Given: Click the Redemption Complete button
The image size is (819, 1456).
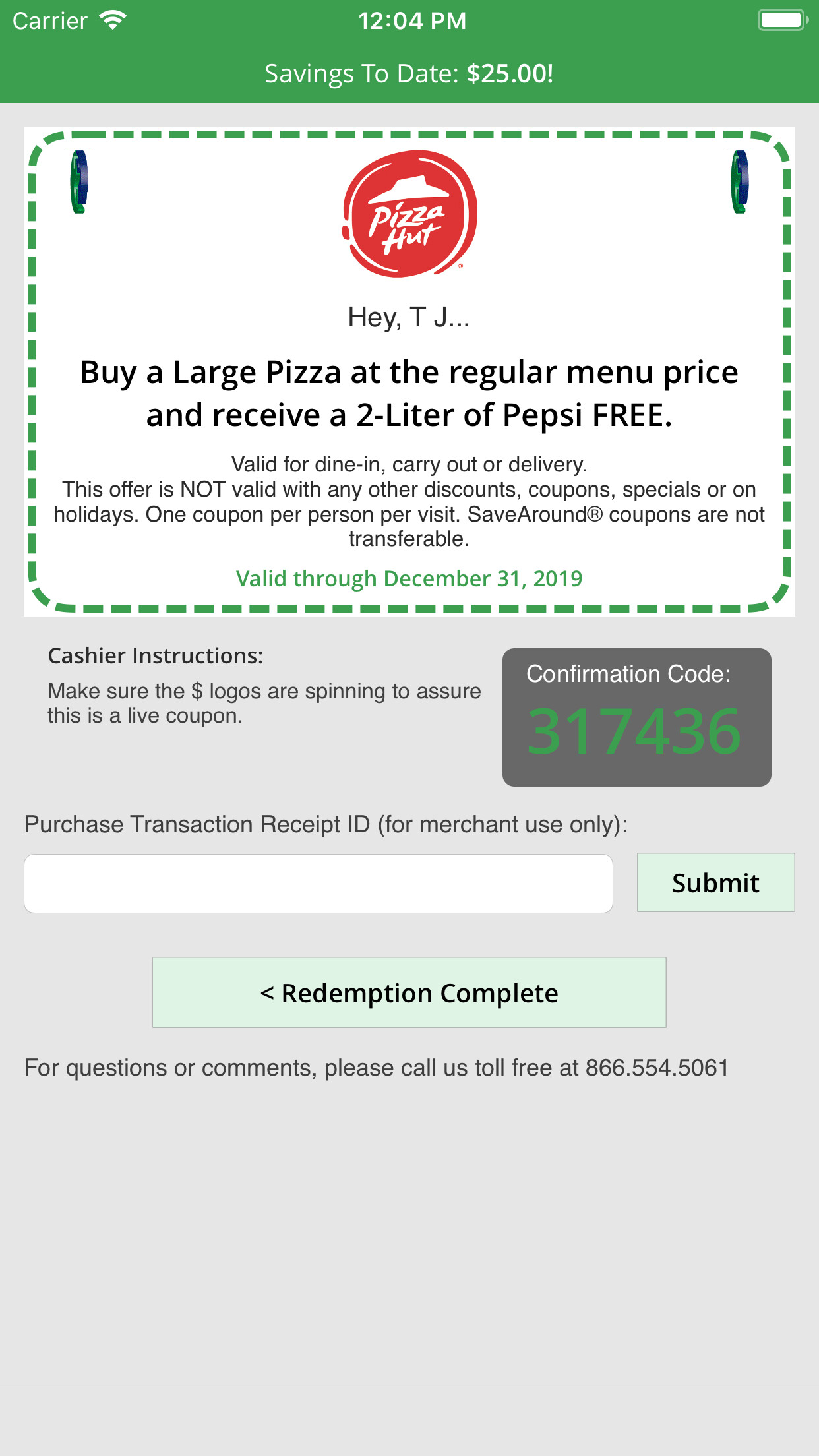Looking at the screenshot, I should [x=409, y=992].
